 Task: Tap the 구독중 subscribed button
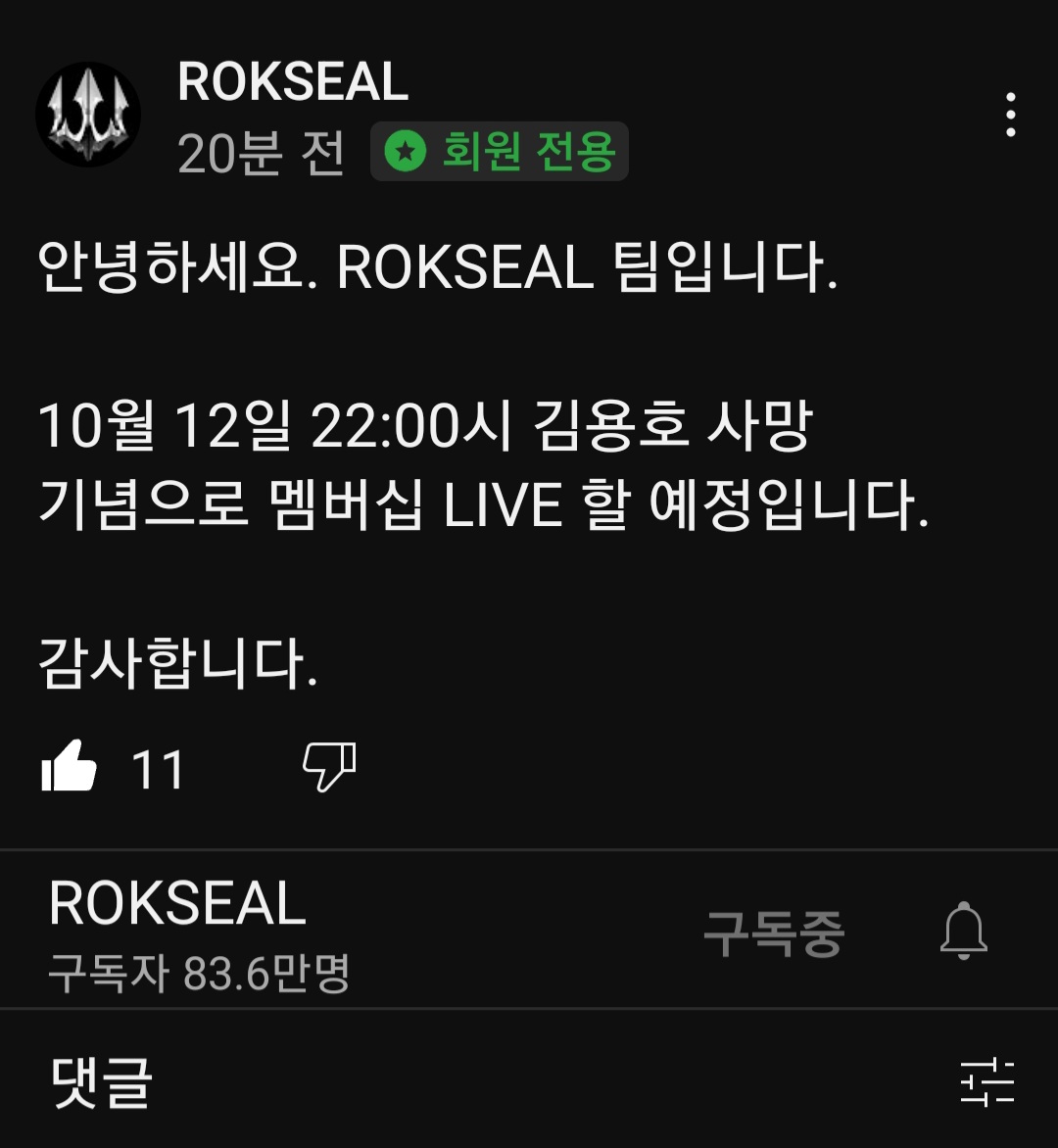point(774,933)
